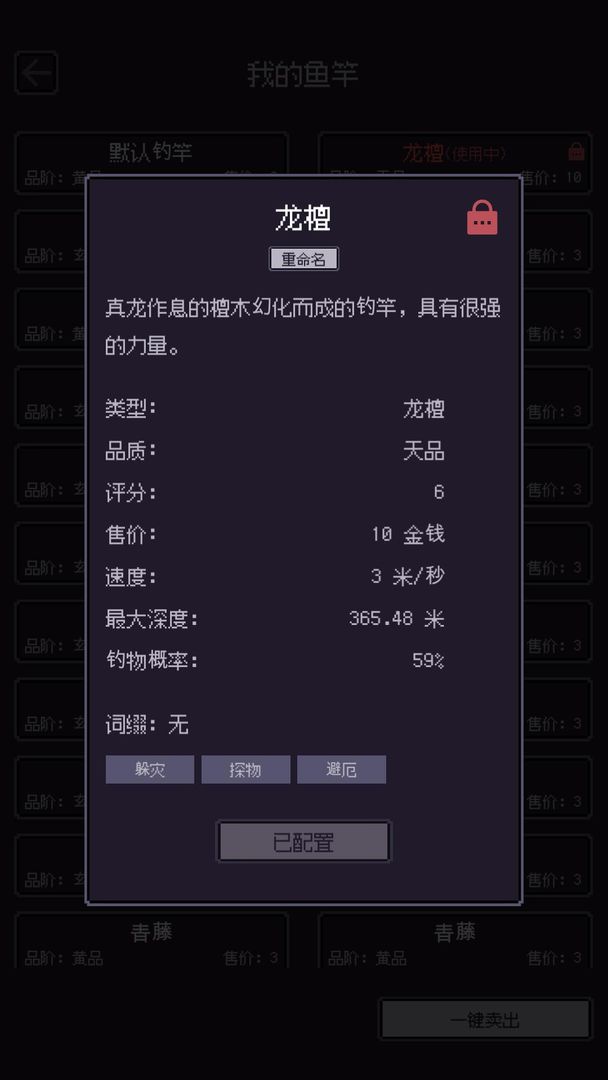Toggle the red lock icon on 龙檀
The width and height of the screenshot is (608, 1080).
pyautogui.click(x=482, y=217)
